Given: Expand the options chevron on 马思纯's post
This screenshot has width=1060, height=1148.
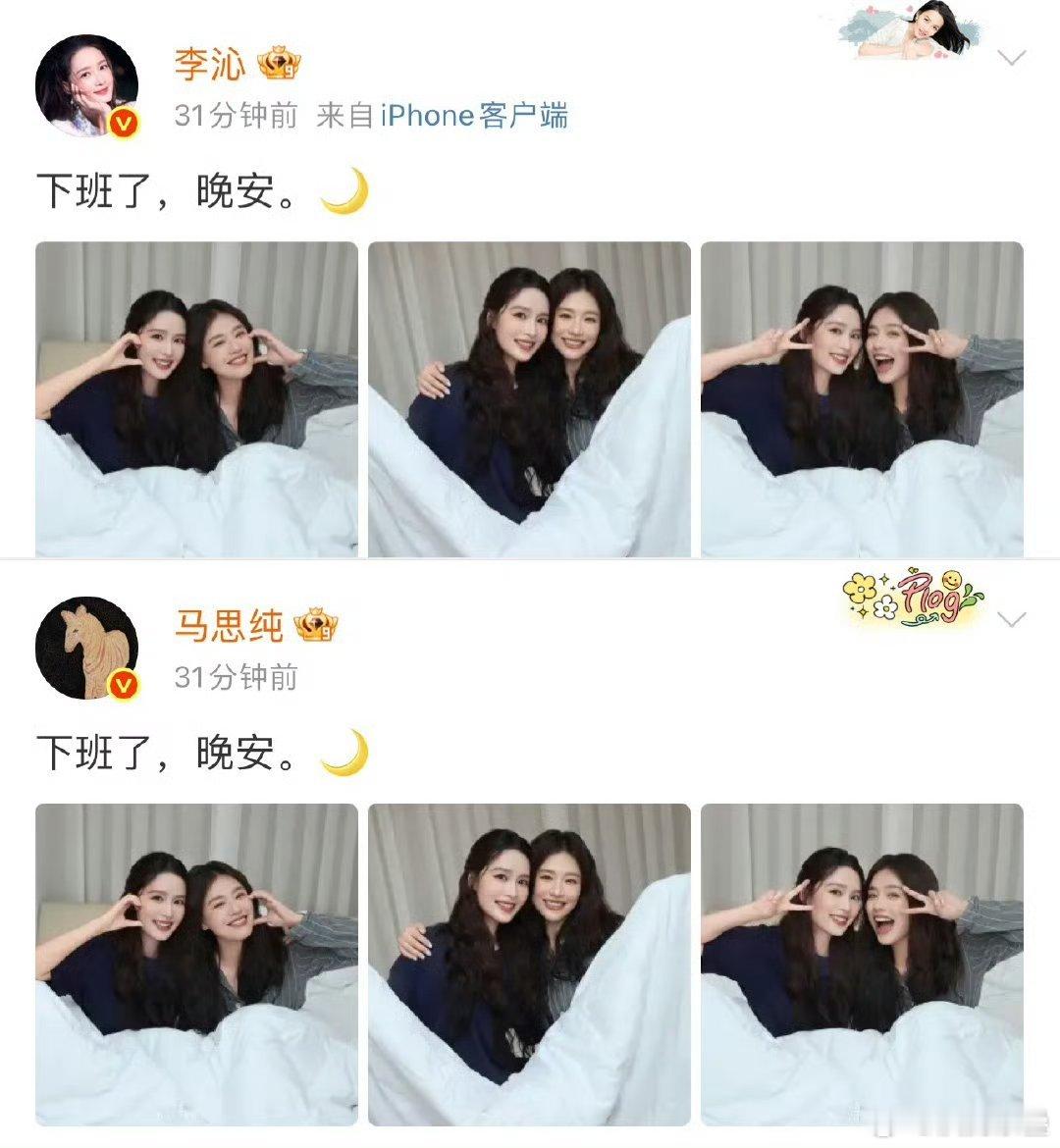Looking at the screenshot, I should [1013, 620].
